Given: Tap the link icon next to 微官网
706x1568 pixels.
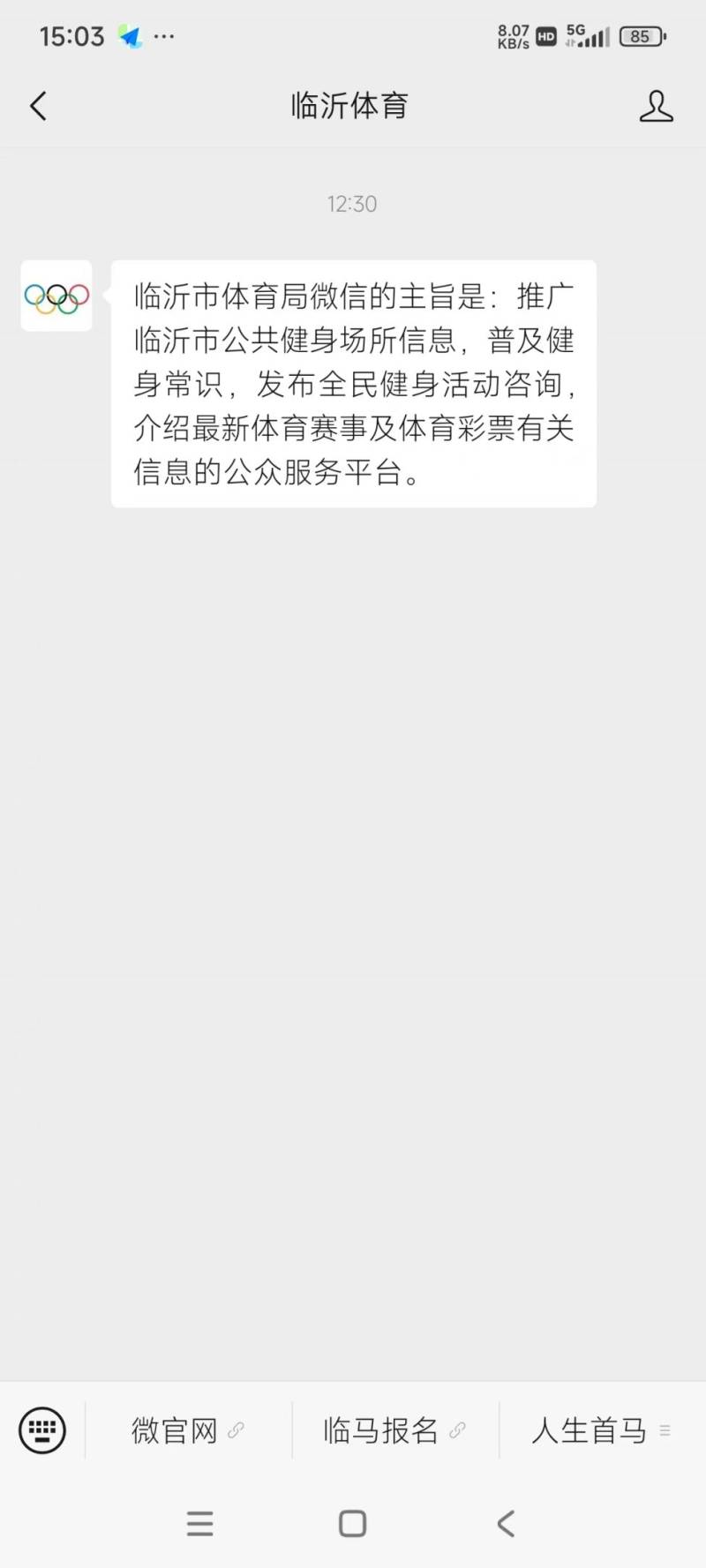Looking at the screenshot, I should click(x=237, y=1431).
